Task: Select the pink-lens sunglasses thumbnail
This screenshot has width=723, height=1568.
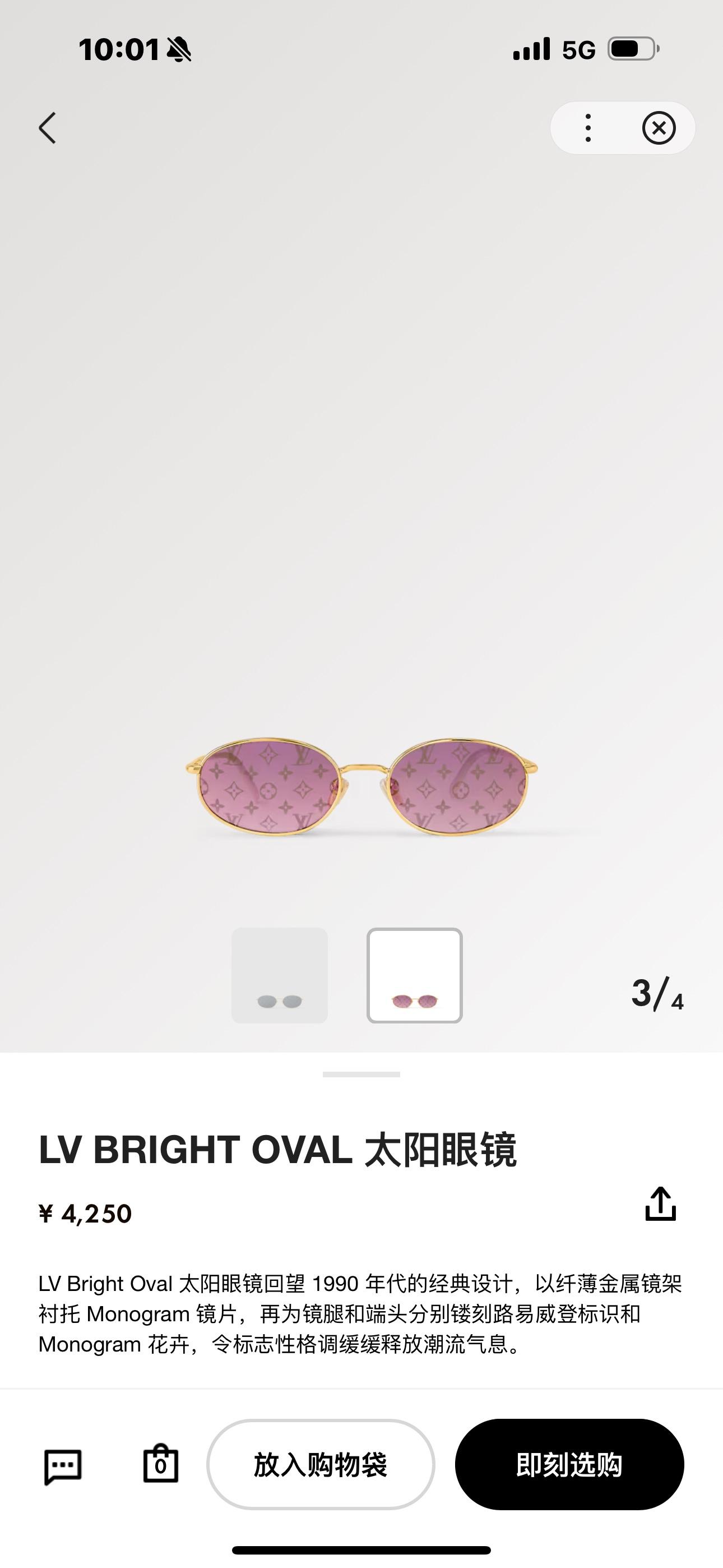Action: tap(414, 975)
